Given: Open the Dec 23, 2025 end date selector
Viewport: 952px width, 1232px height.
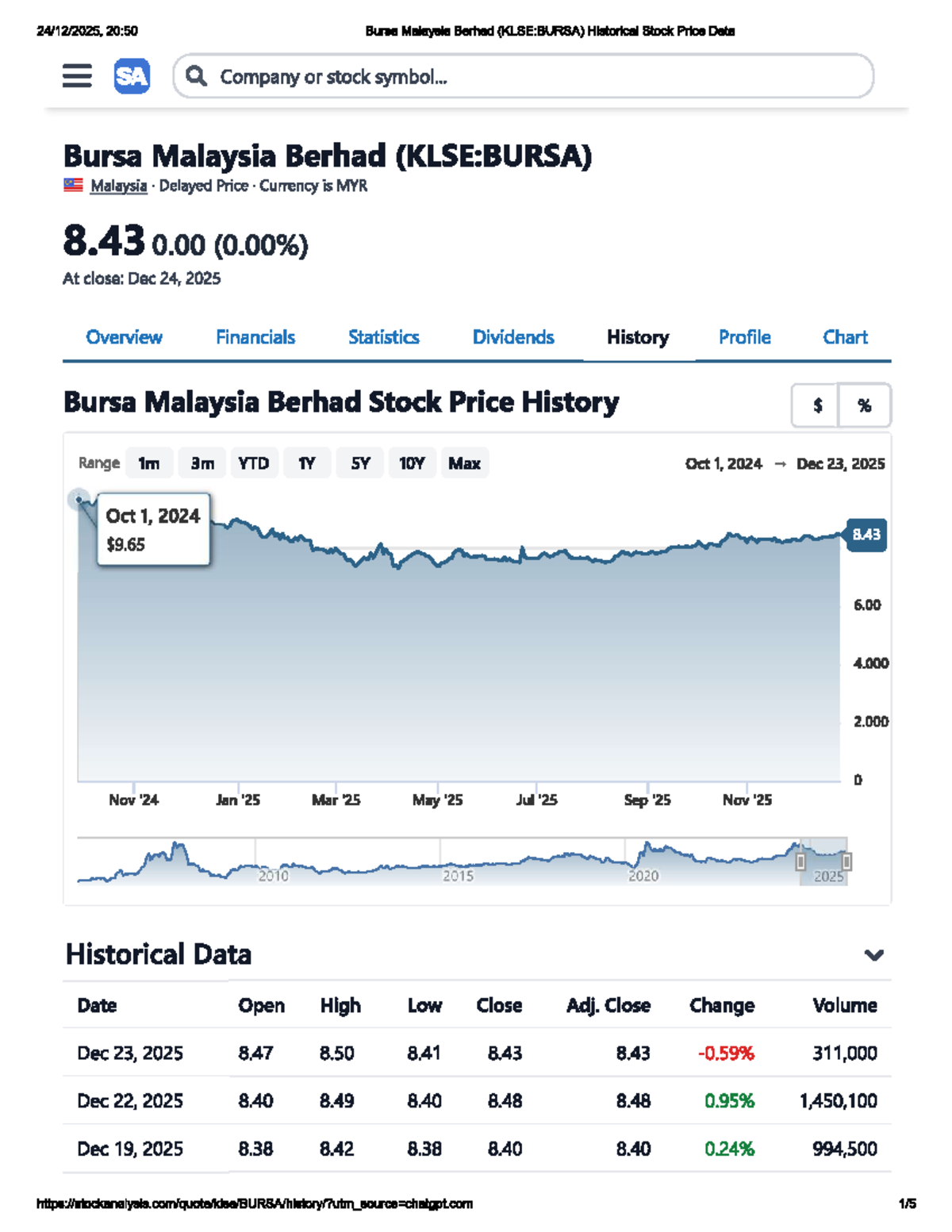Looking at the screenshot, I should click(841, 463).
